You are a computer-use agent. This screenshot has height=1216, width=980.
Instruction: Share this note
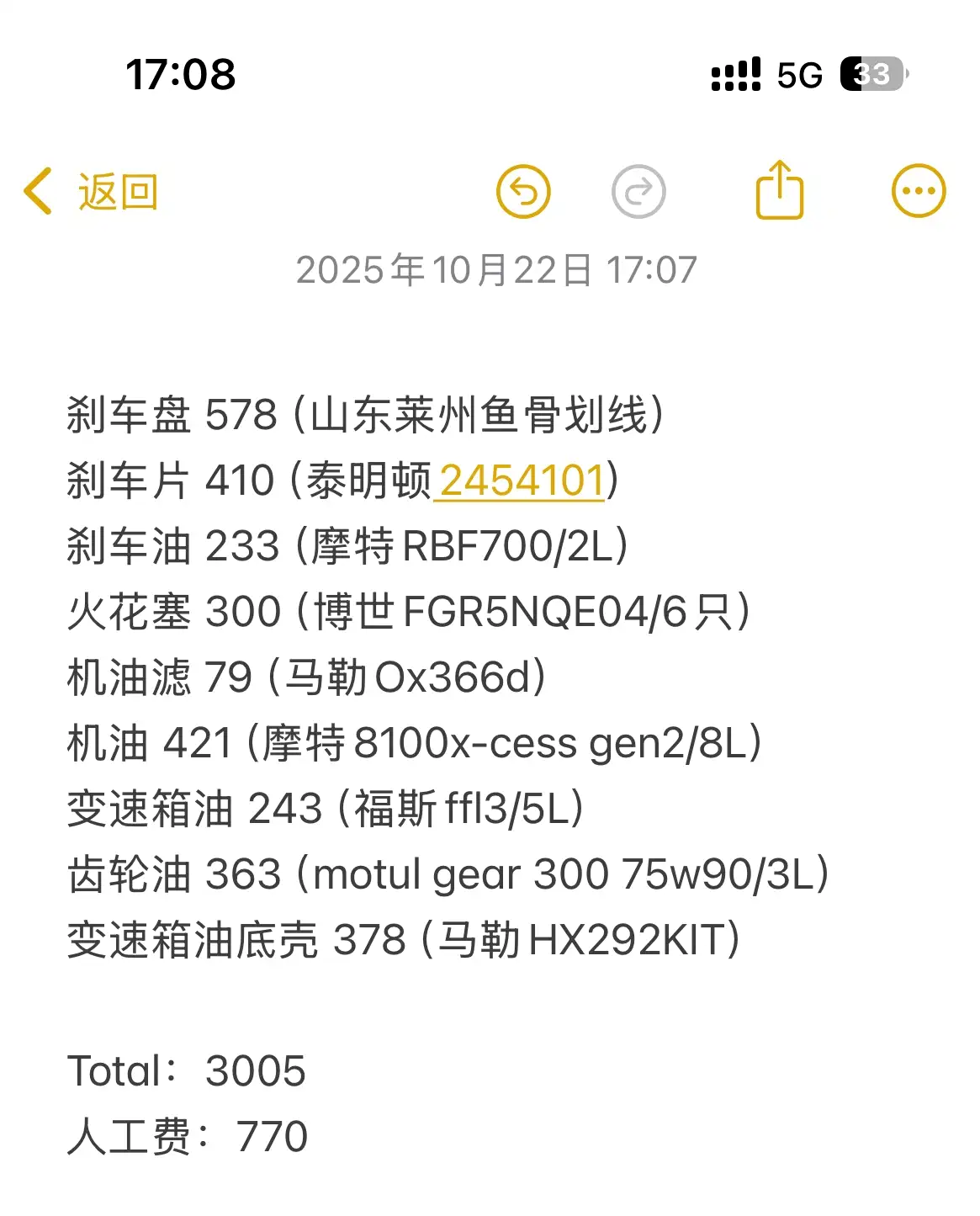[x=780, y=190]
